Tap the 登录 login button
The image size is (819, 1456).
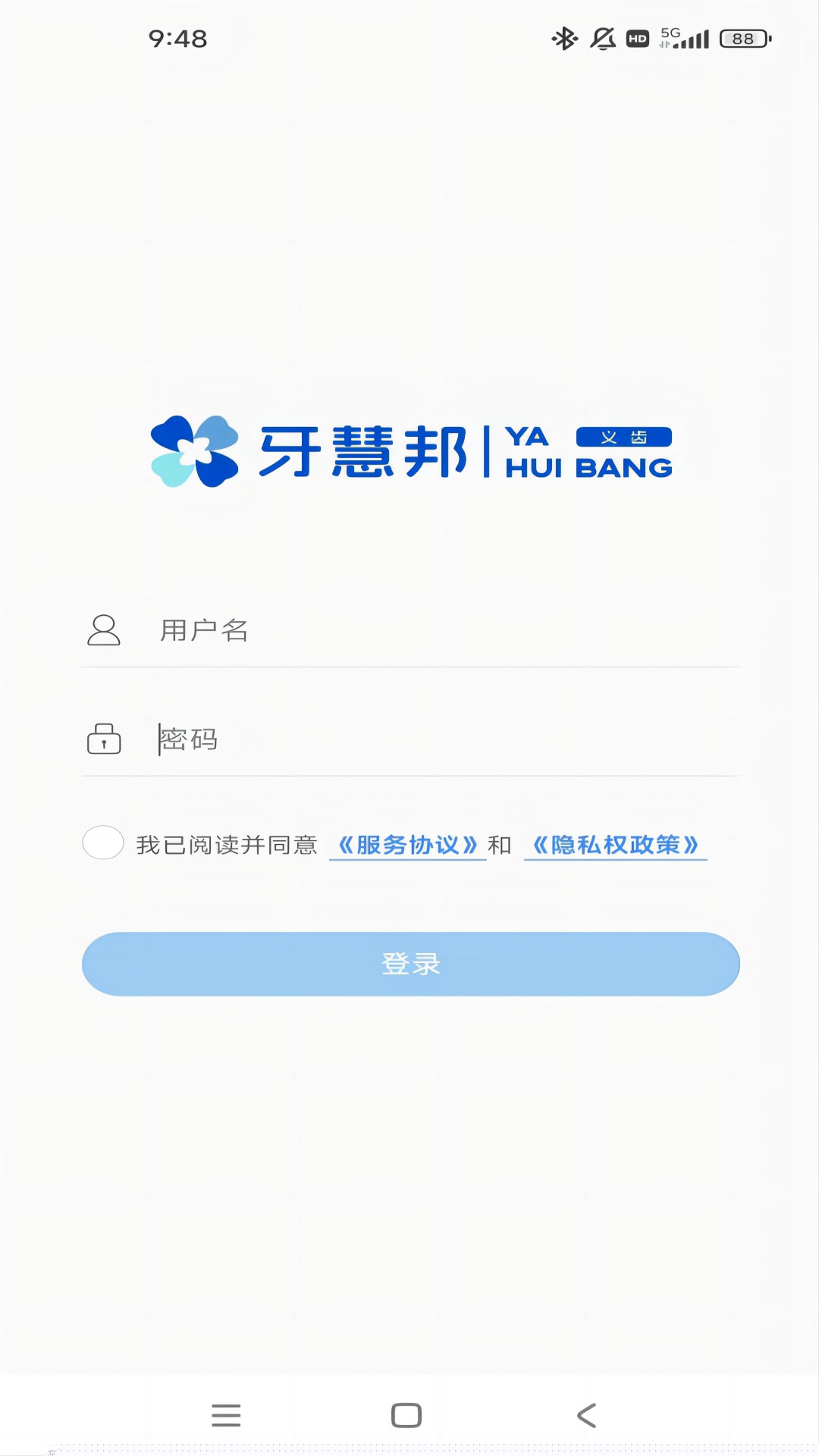pos(410,964)
